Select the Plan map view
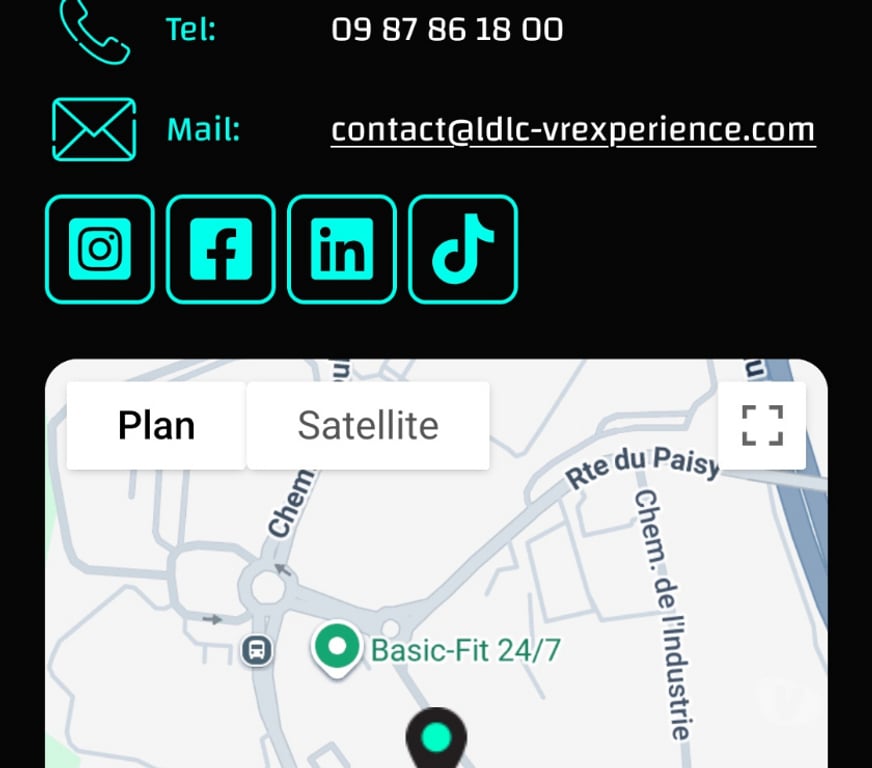 (156, 426)
